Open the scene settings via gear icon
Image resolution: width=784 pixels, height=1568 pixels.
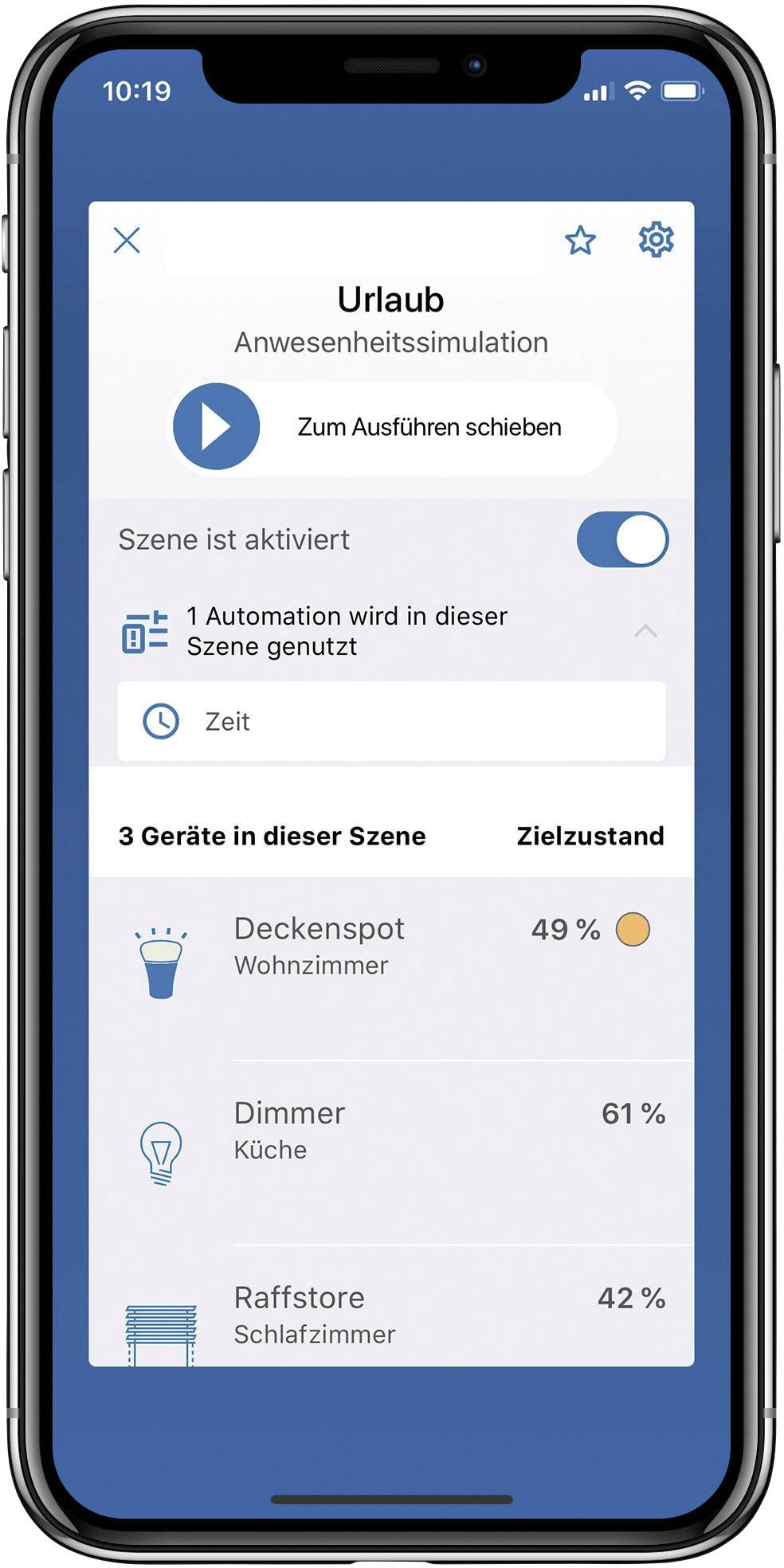tap(656, 240)
